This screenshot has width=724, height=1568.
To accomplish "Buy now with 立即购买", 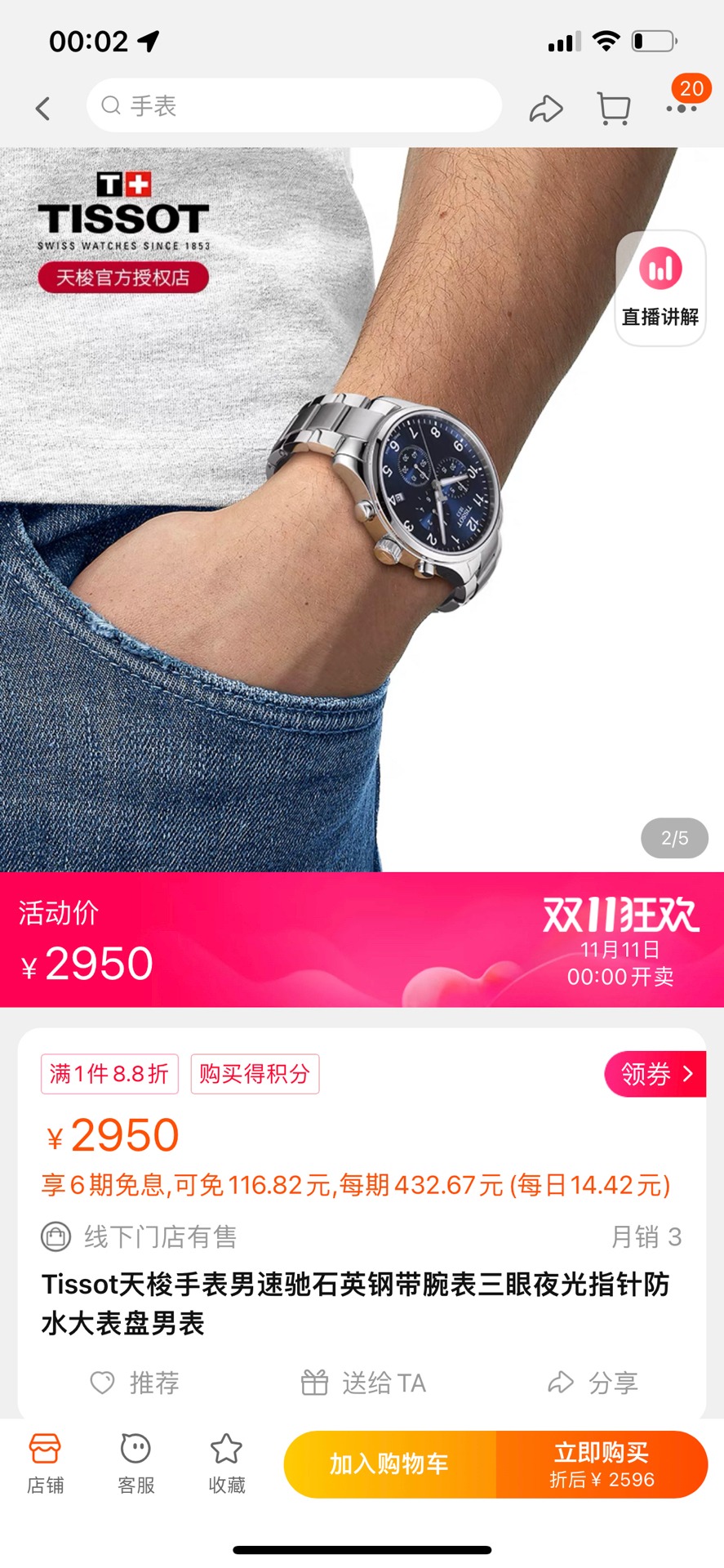I will pos(602,1464).
